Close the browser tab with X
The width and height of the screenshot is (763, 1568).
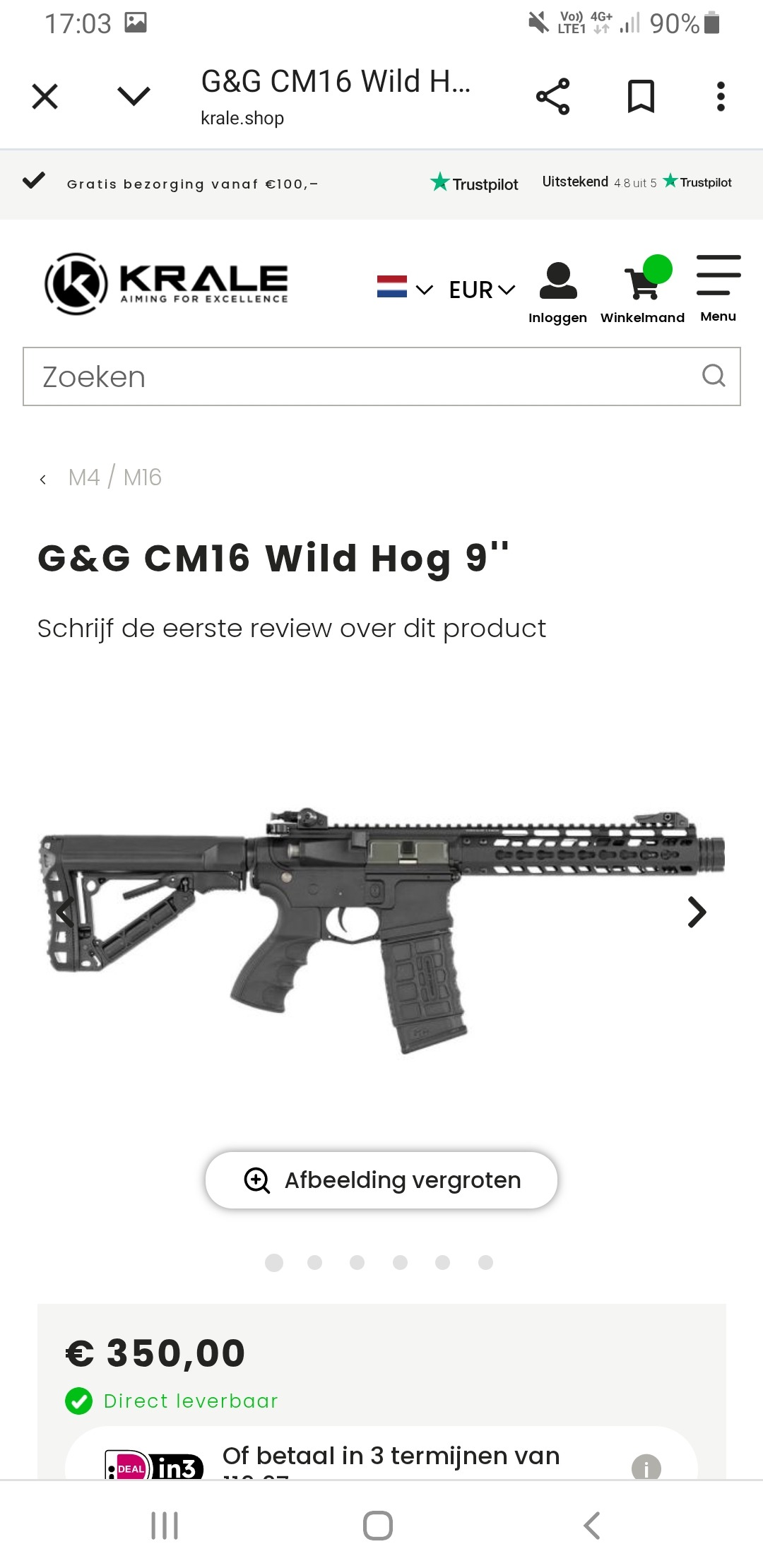click(45, 97)
